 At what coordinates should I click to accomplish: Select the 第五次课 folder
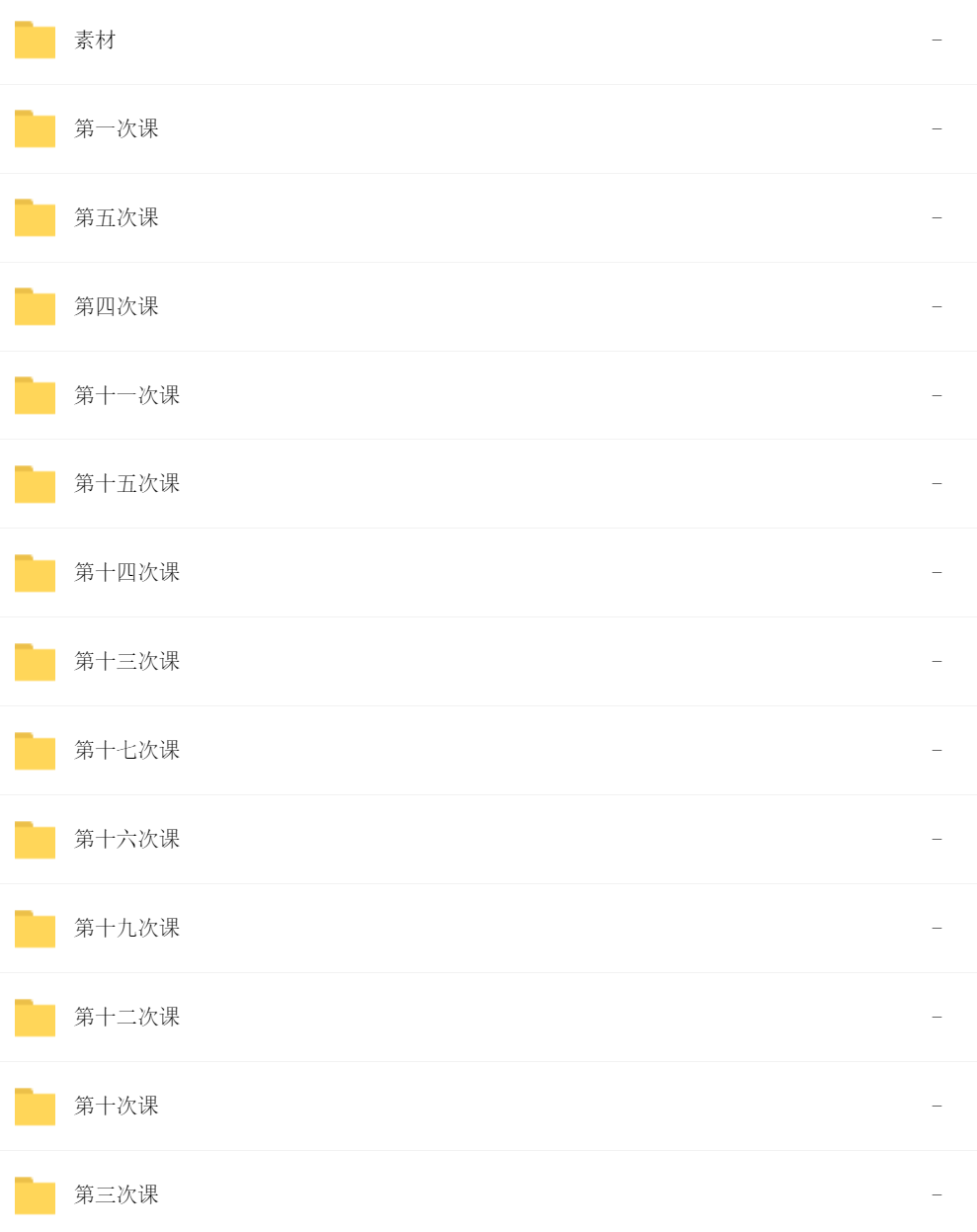(117, 218)
